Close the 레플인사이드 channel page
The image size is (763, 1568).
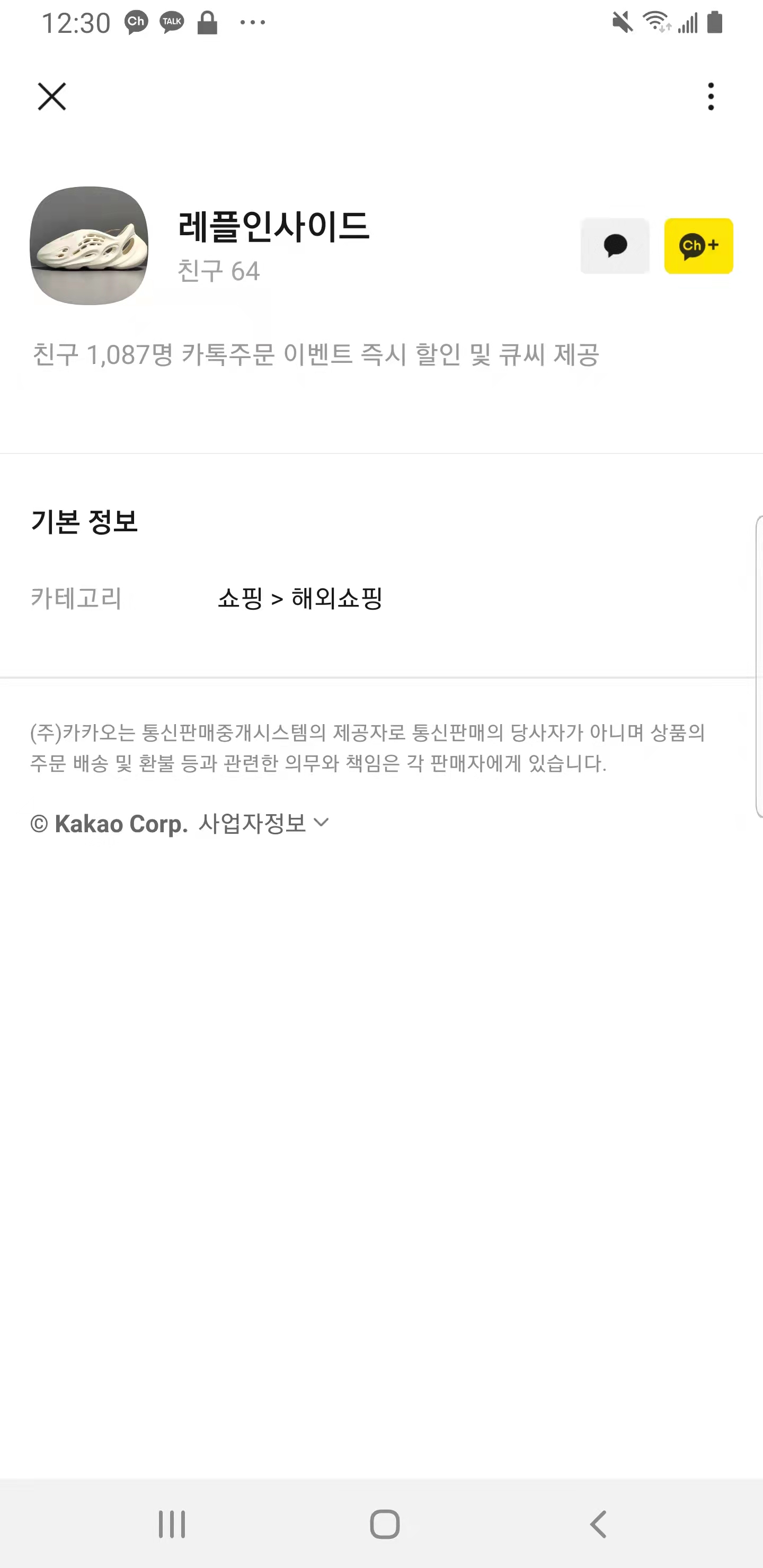pyautogui.click(x=52, y=97)
